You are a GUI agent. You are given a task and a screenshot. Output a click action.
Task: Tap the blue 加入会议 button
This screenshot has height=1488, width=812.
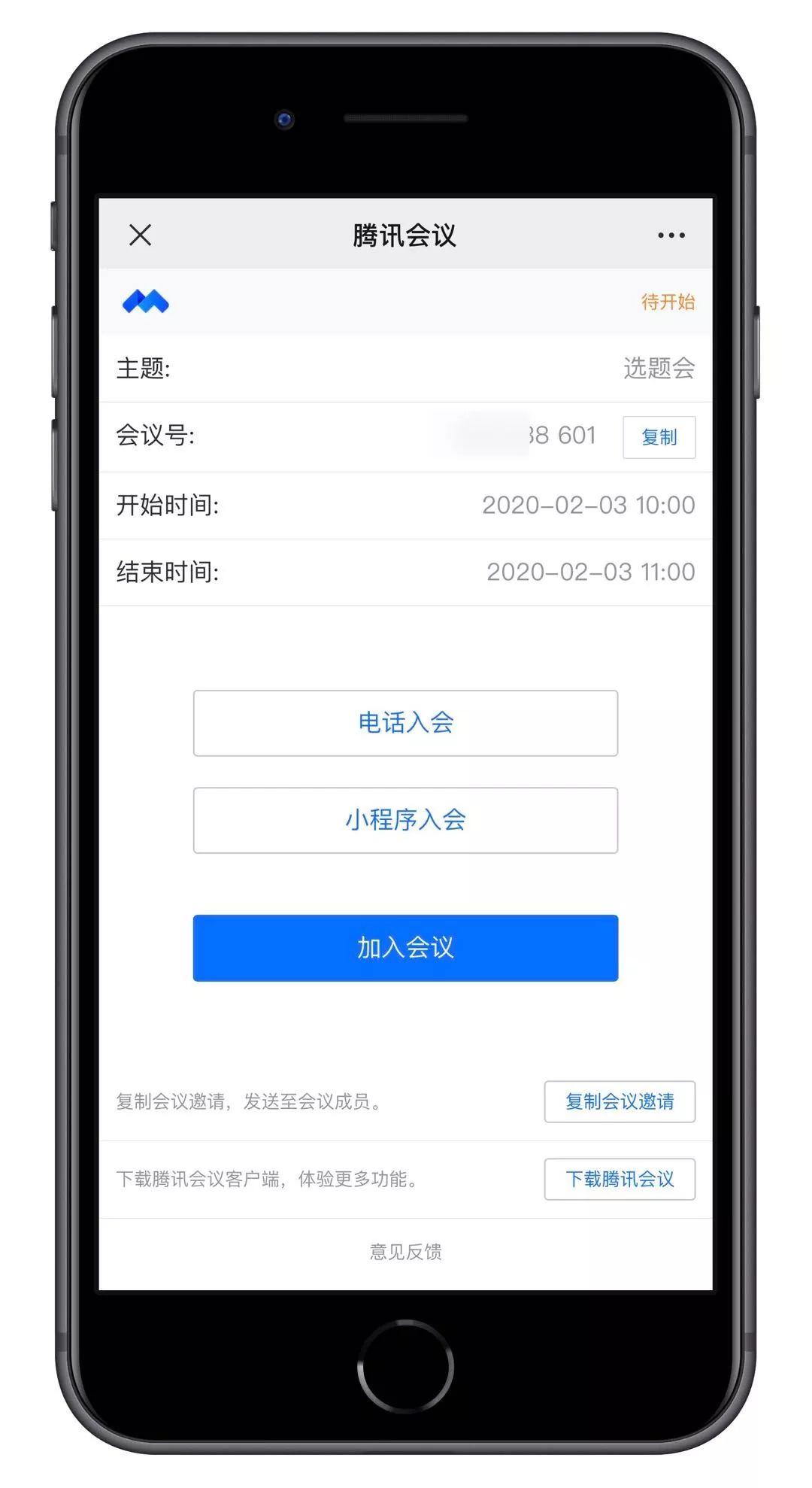click(405, 948)
